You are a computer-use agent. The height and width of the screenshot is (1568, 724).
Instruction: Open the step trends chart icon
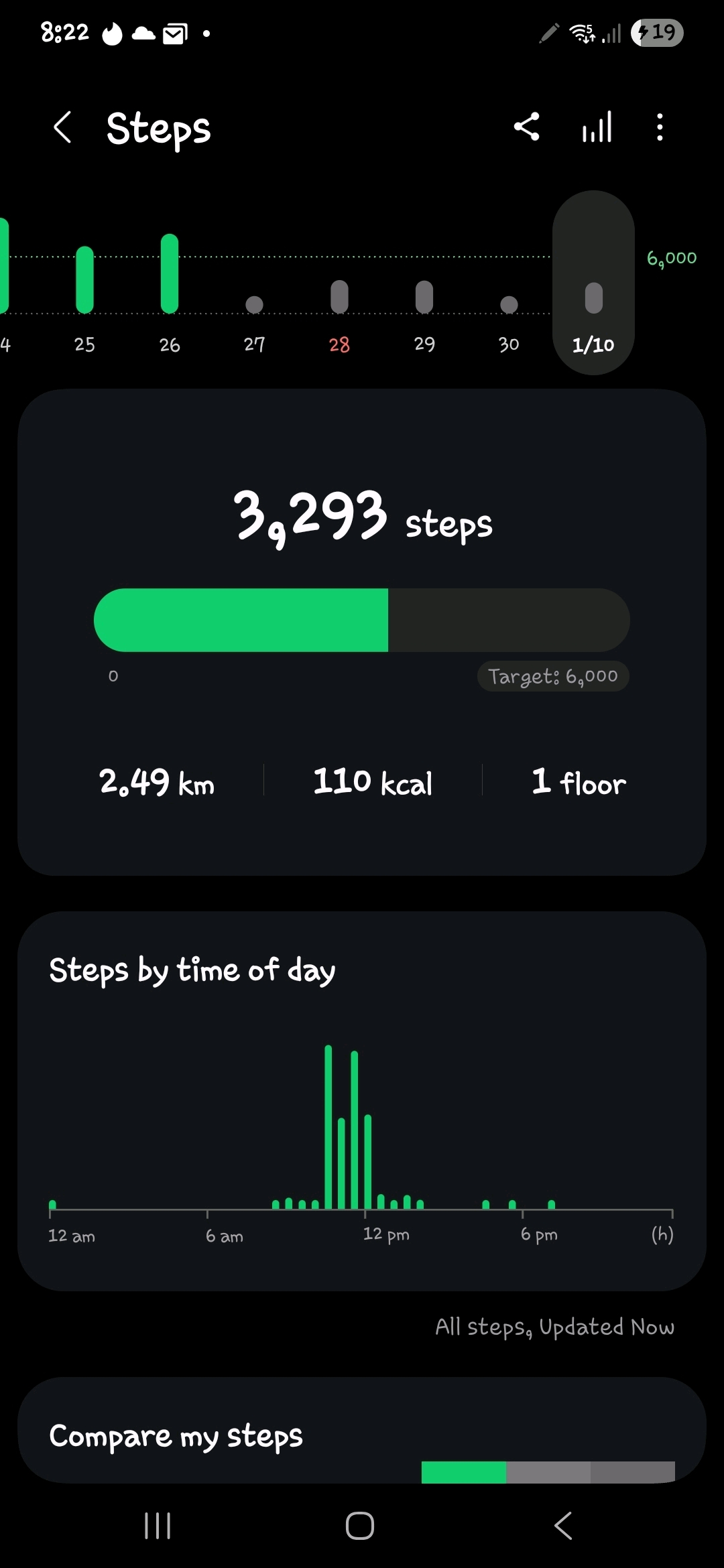click(597, 127)
